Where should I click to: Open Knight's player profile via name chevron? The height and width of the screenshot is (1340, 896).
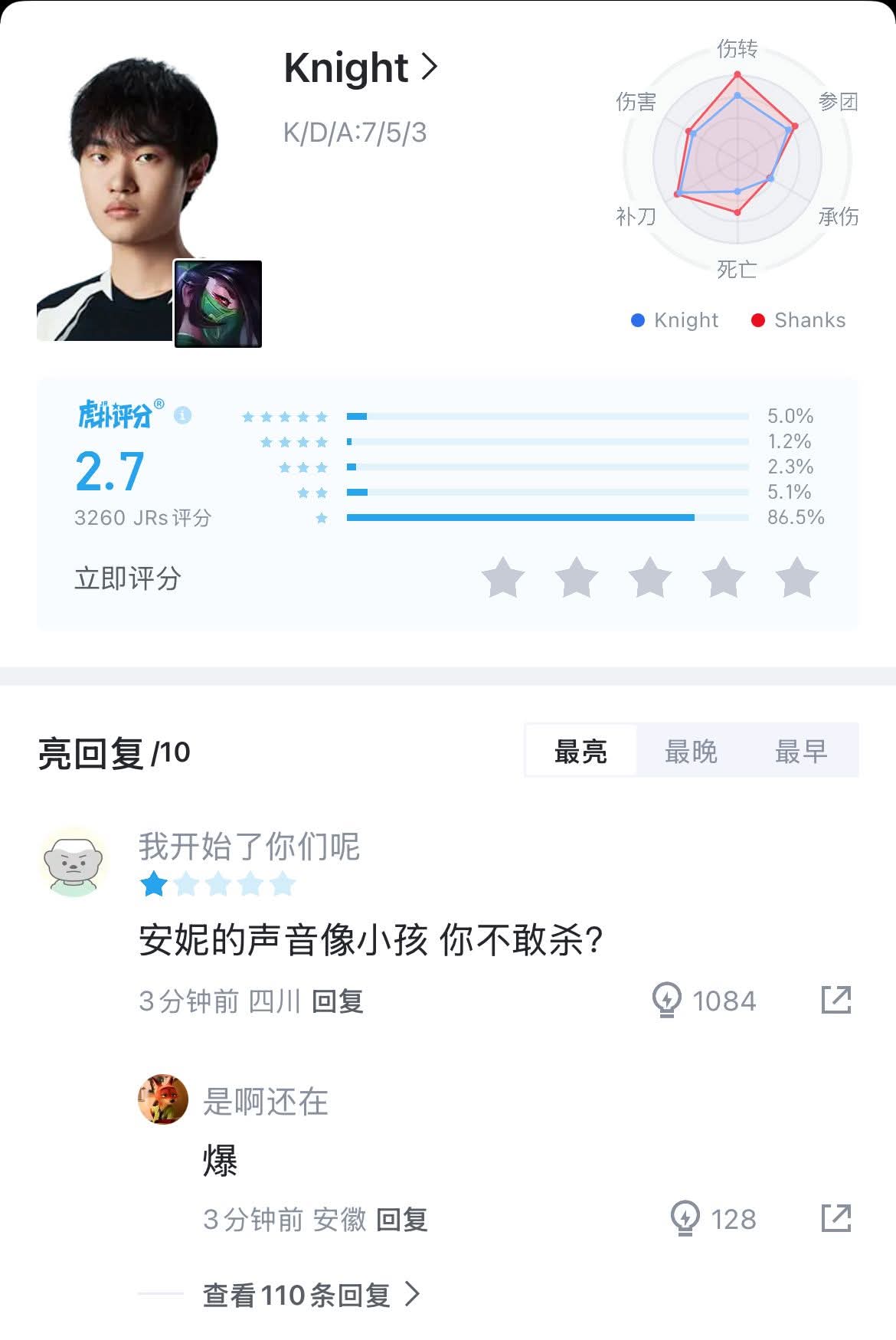click(x=429, y=67)
